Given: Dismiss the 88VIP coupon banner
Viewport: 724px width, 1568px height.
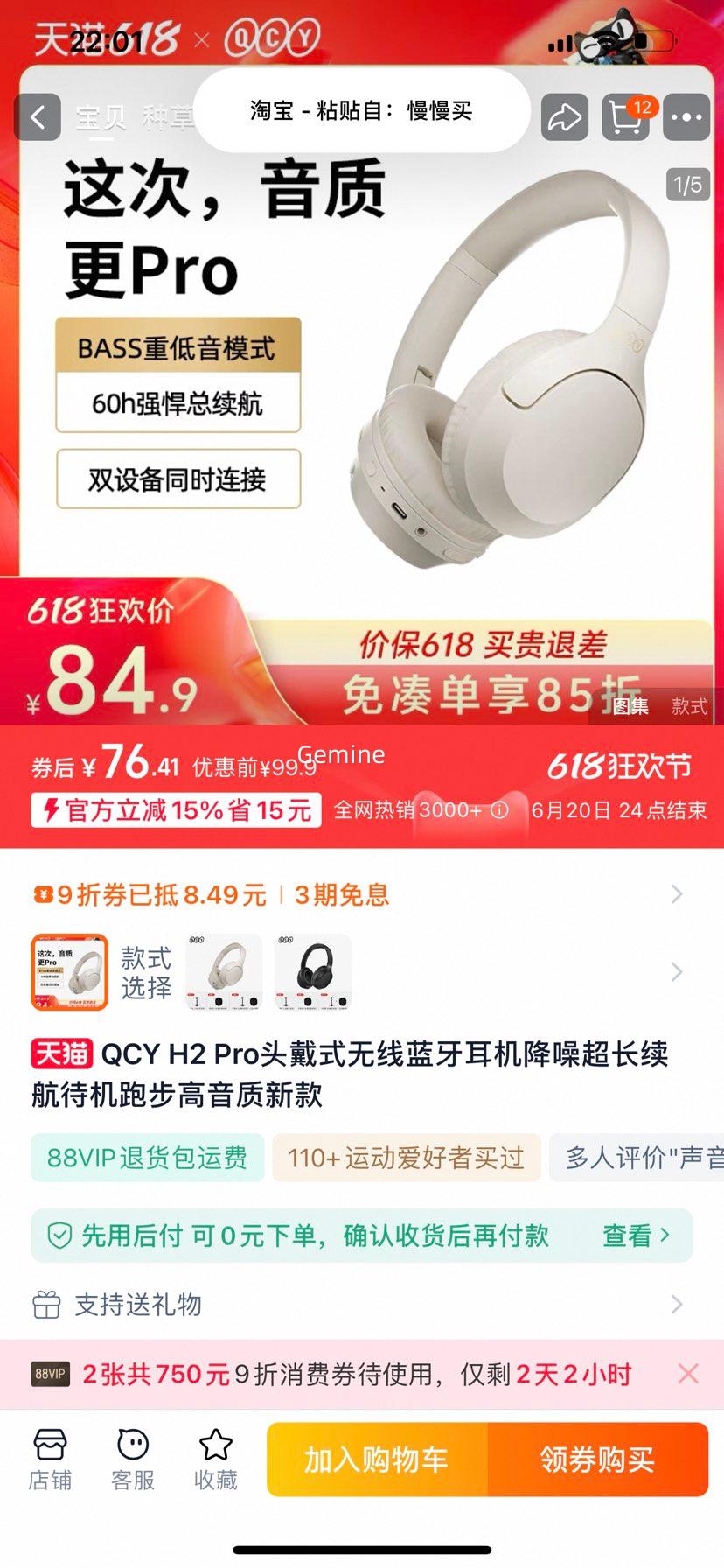Looking at the screenshot, I should [688, 1374].
